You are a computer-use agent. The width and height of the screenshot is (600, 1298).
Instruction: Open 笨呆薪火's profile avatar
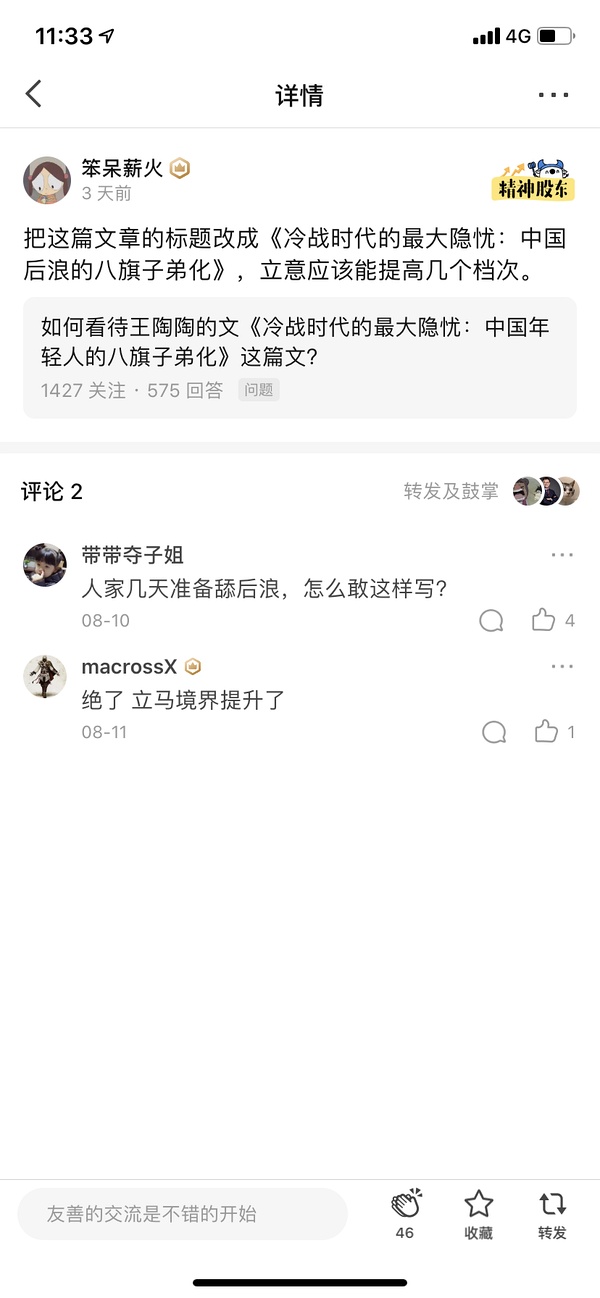[x=47, y=180]
